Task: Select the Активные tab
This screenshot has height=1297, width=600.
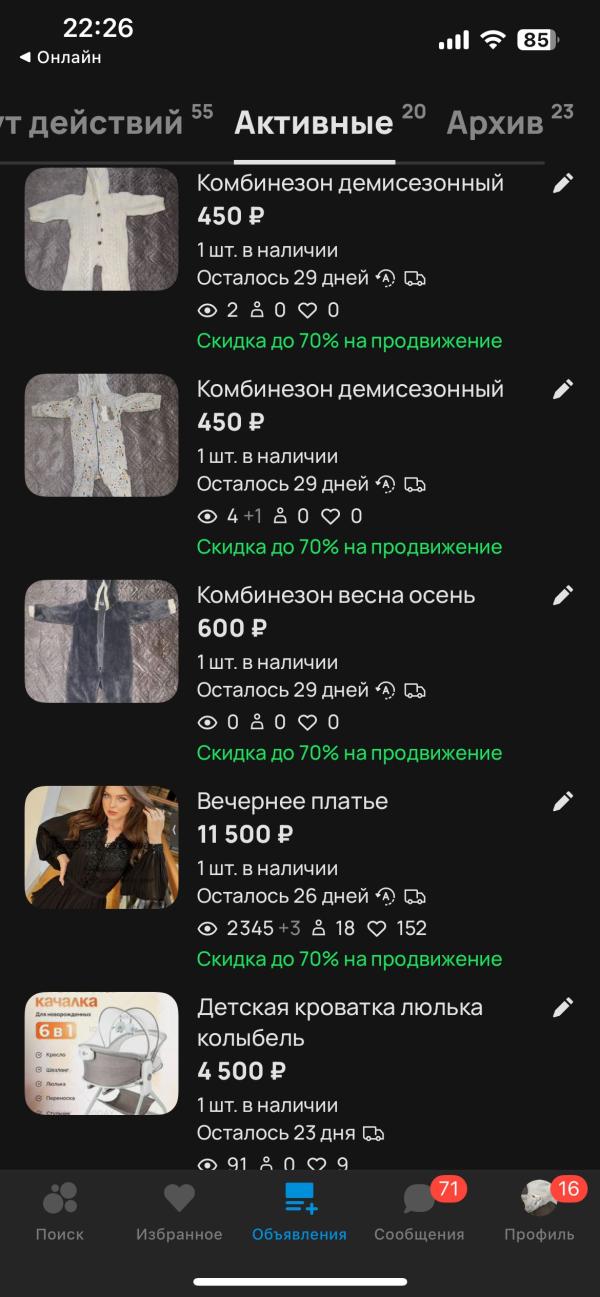Action: (313, 124)
